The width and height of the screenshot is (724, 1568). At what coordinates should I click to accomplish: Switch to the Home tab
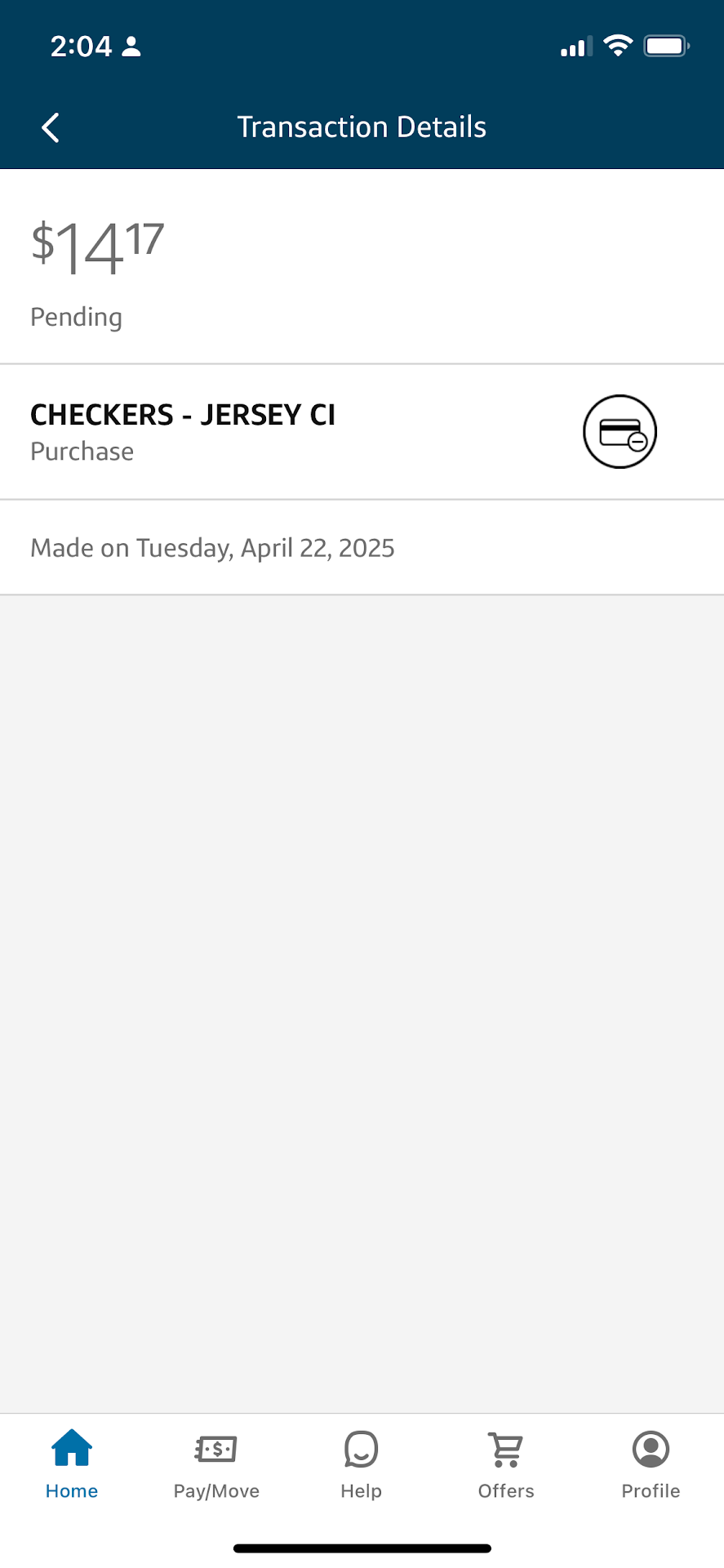point(72,1465)
